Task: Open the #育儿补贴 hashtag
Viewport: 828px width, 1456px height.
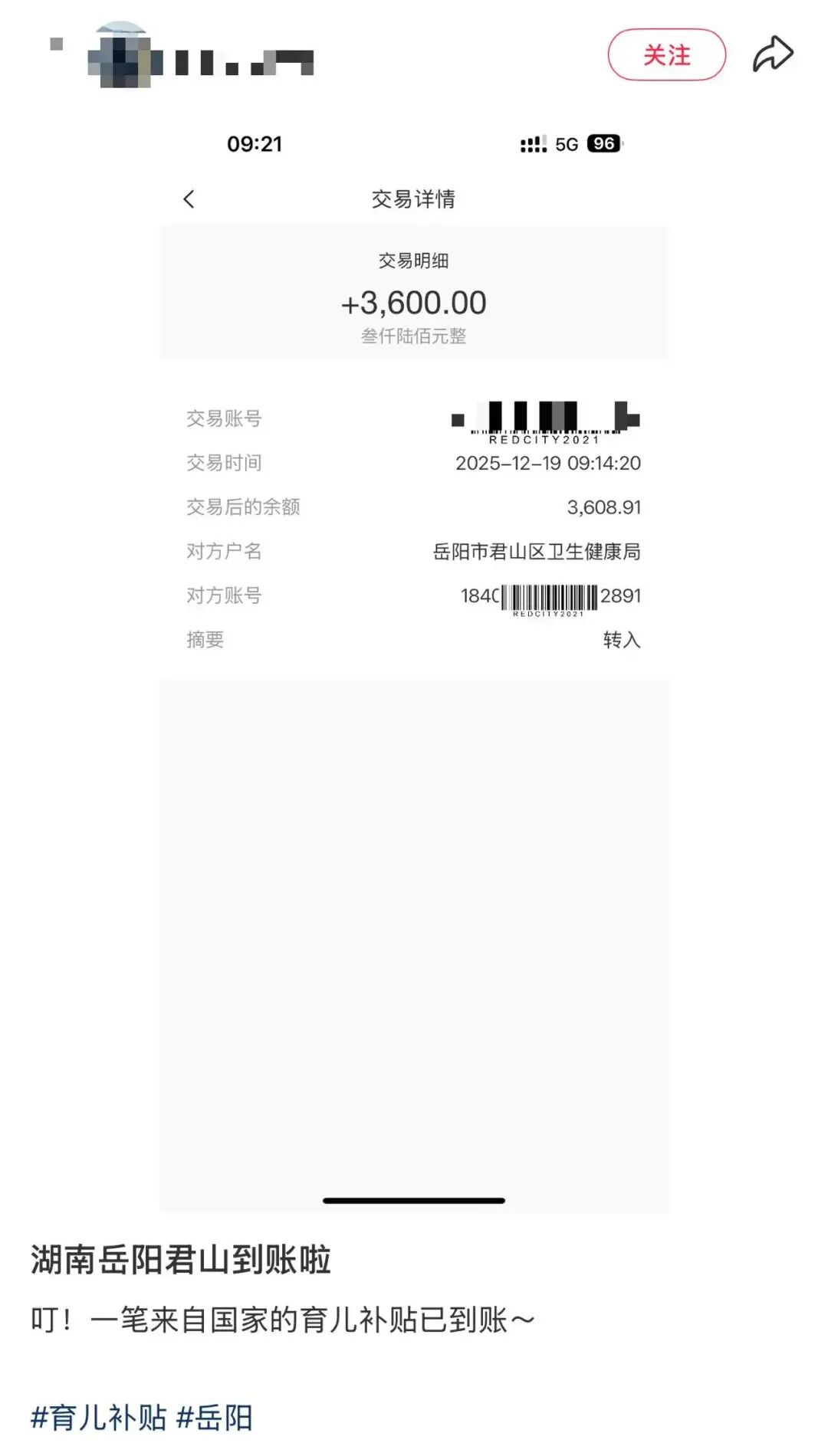Action: coord(98,1418)
